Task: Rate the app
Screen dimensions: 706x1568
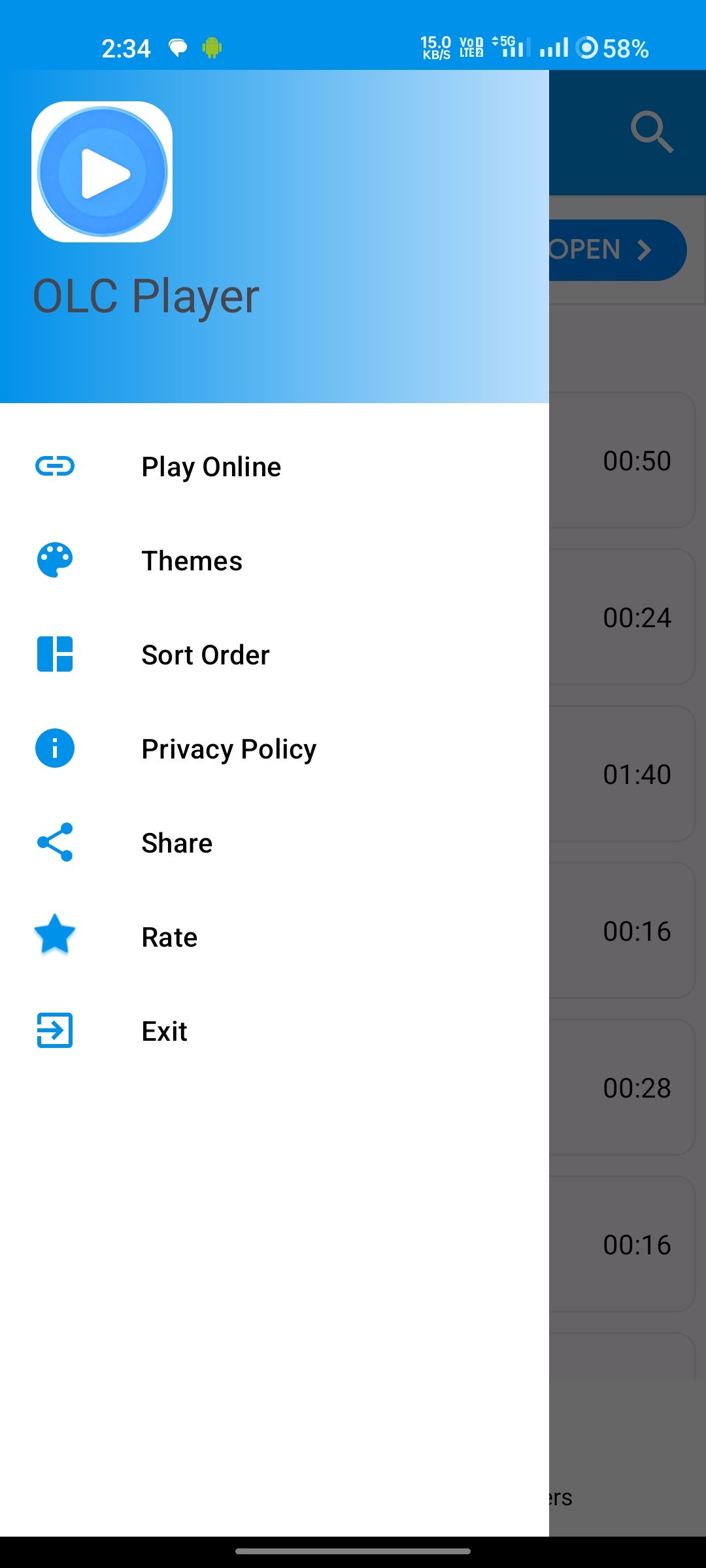Action: (169, 938)
